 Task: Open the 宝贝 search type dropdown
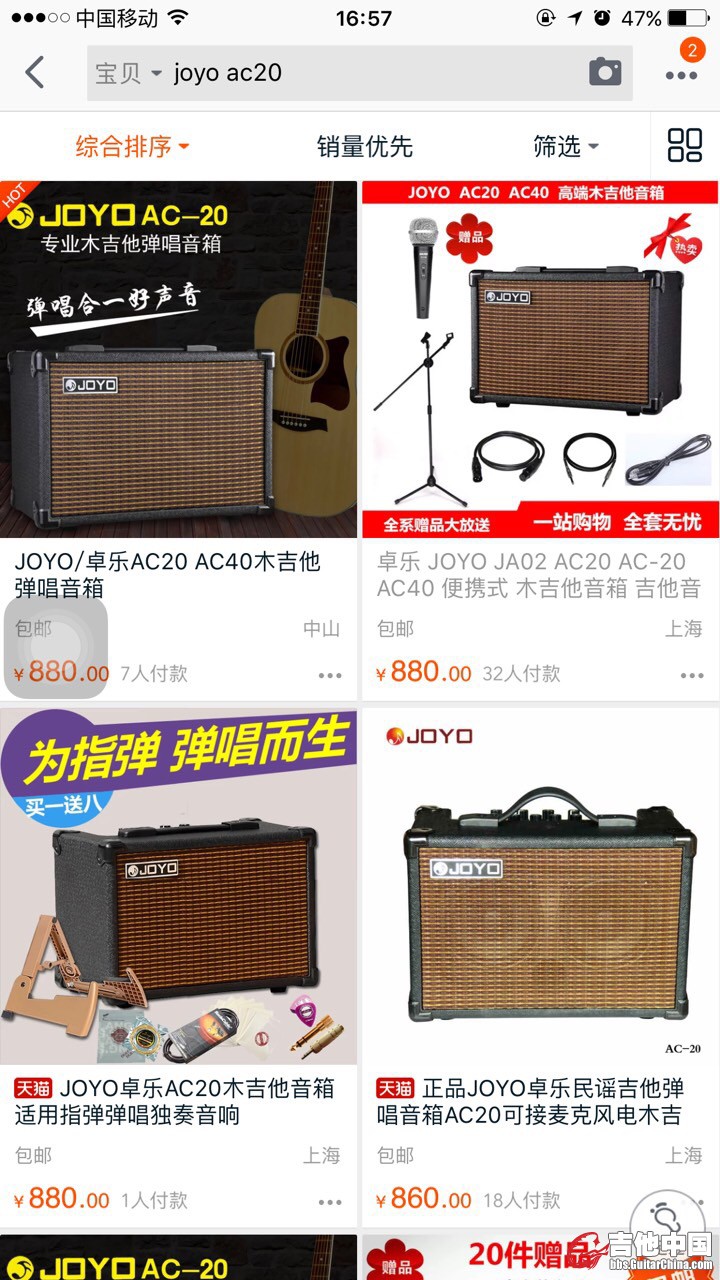(128, 73)
